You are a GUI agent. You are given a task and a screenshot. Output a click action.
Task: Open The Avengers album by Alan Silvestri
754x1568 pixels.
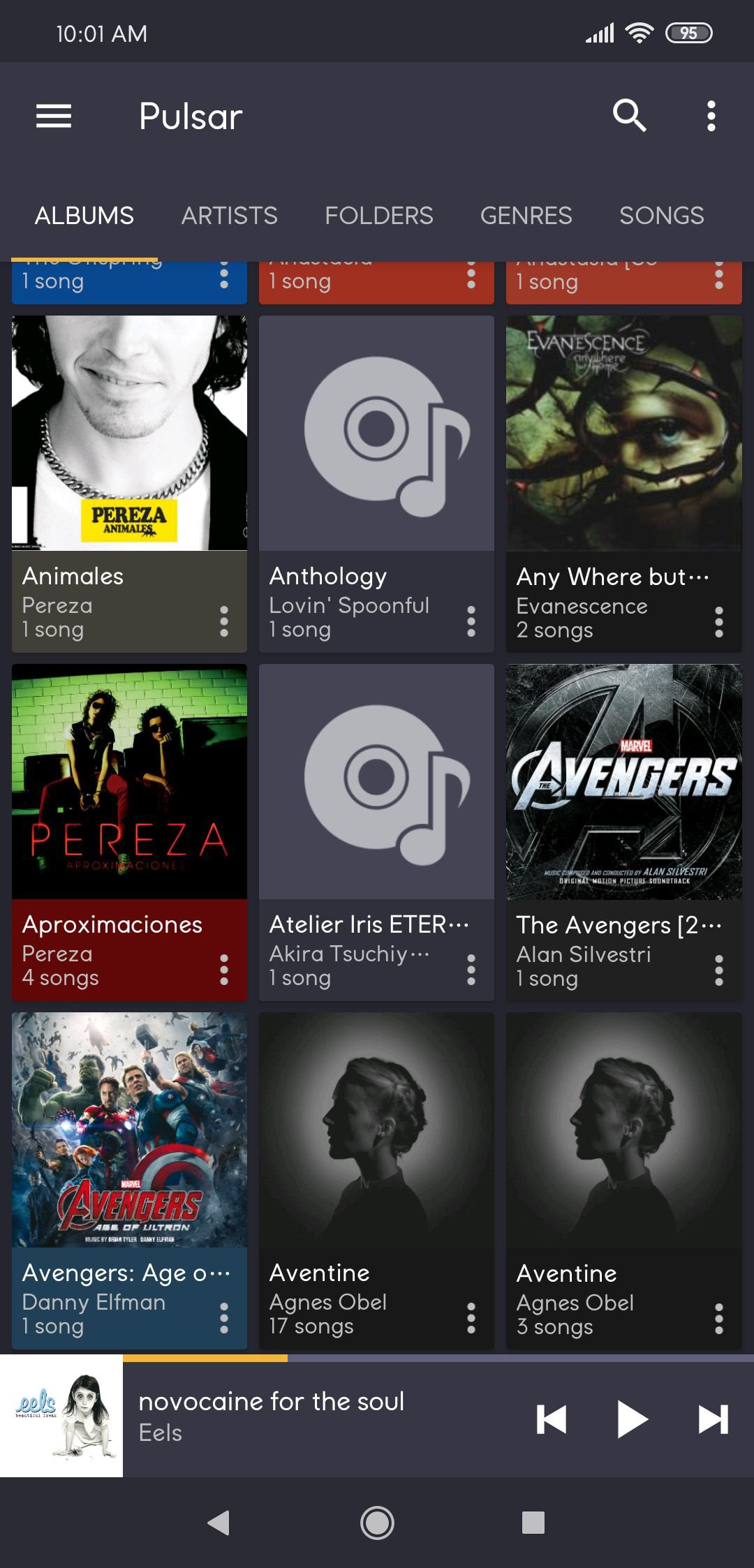click(623, 782)
